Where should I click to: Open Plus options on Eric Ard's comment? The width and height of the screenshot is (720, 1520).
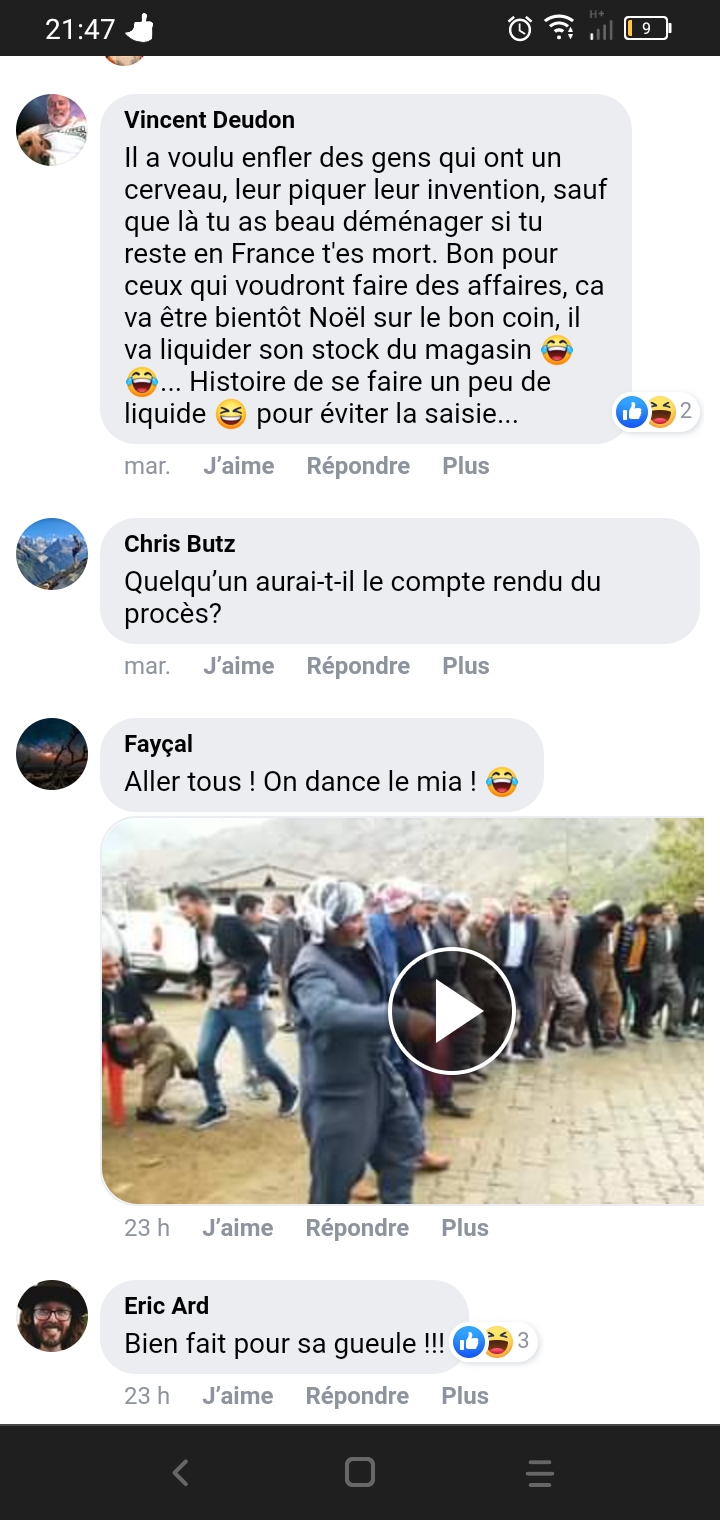click(465, 1396)
